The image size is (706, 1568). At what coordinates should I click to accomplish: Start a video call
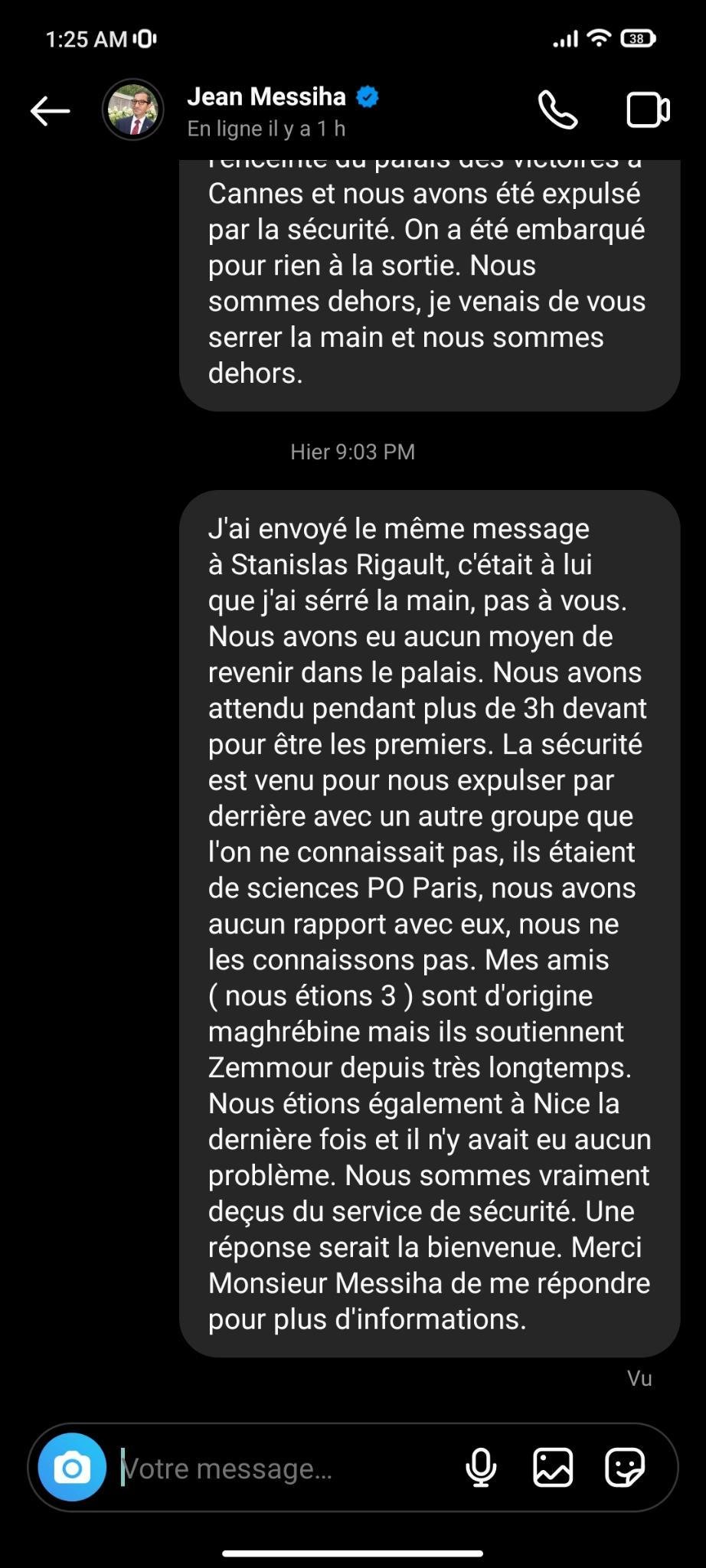click(x=648, y=110)
